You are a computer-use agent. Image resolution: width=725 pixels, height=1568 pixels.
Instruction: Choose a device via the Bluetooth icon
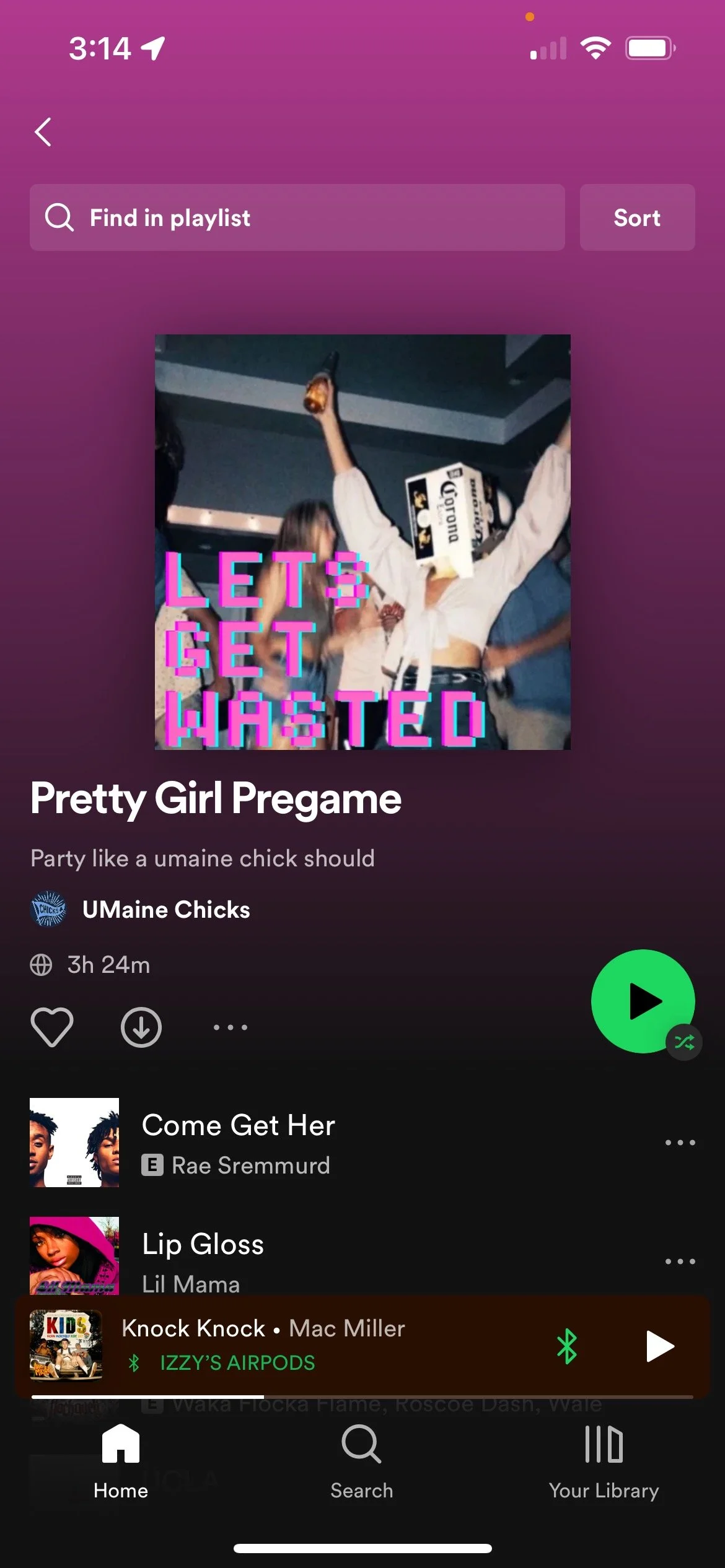566,1346
